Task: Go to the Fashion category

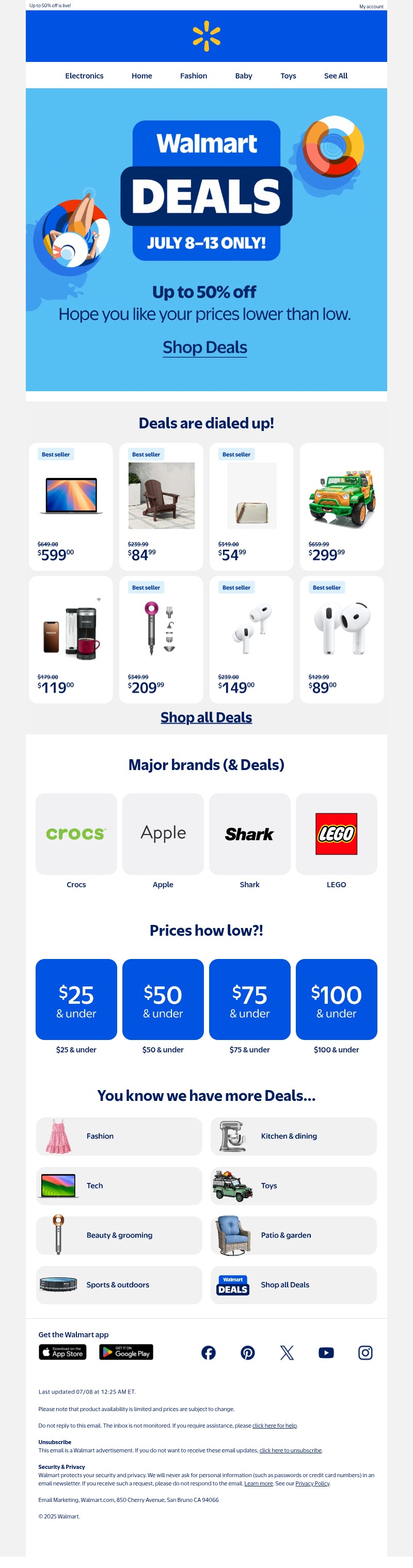Action: [x=193, y=76]
